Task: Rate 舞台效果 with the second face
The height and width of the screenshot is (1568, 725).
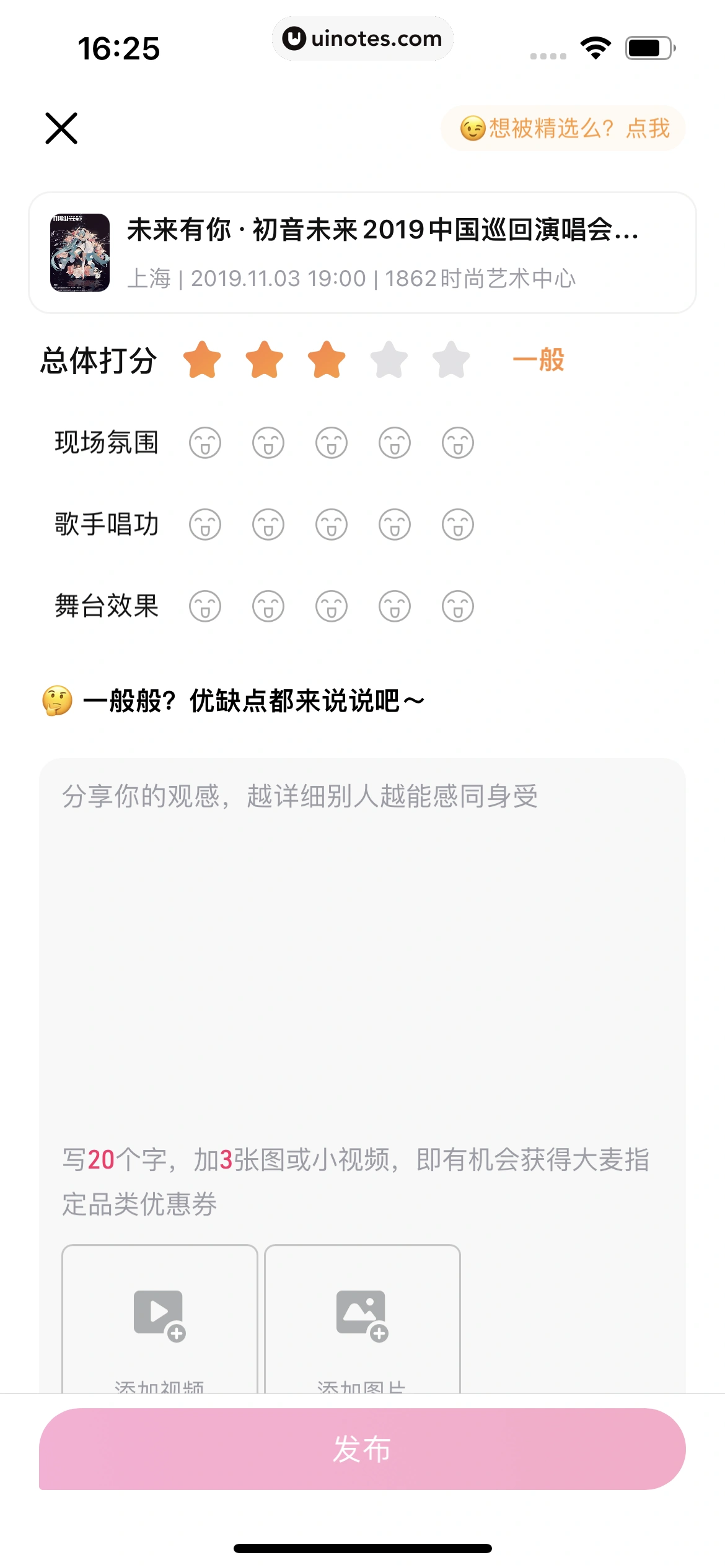Action: point(268,606)
